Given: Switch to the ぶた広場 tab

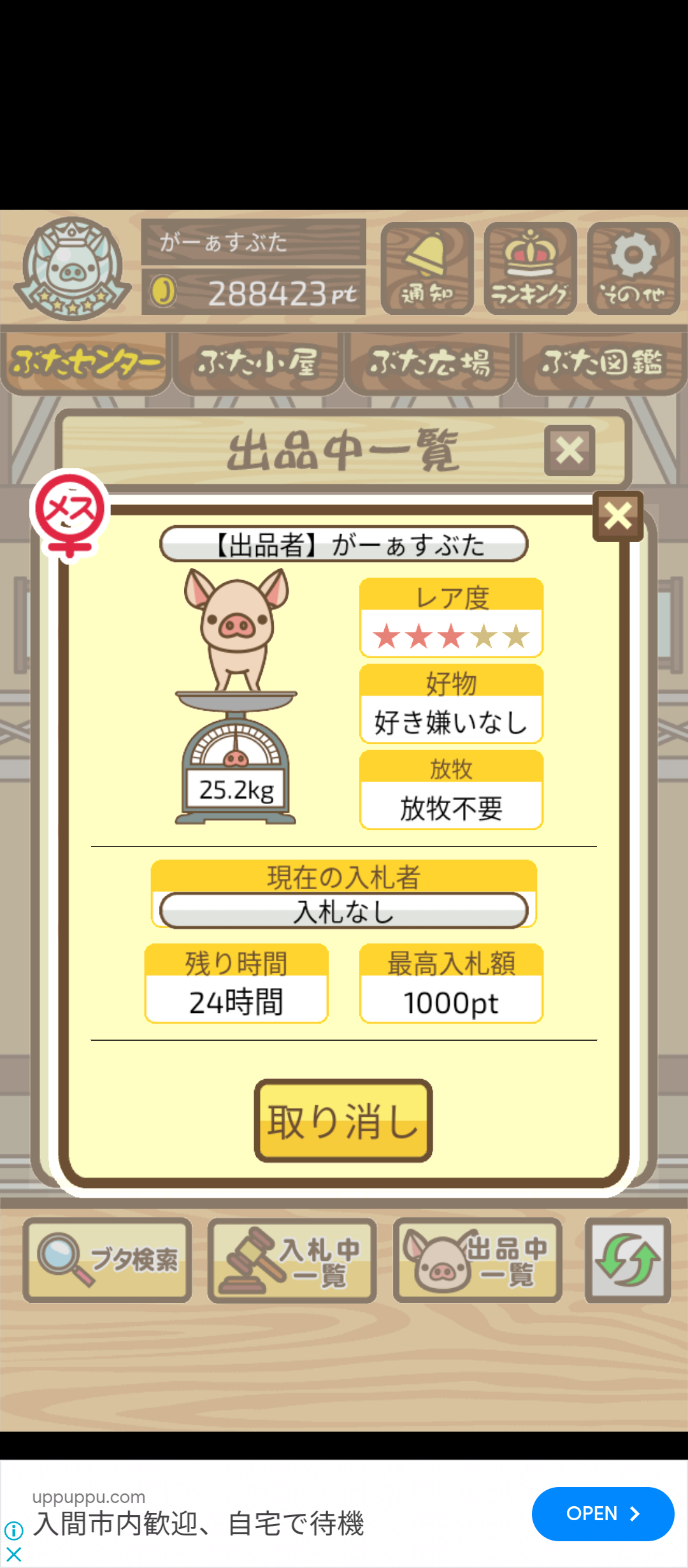Looking at the screenshot, I should (x=430, y=362).
